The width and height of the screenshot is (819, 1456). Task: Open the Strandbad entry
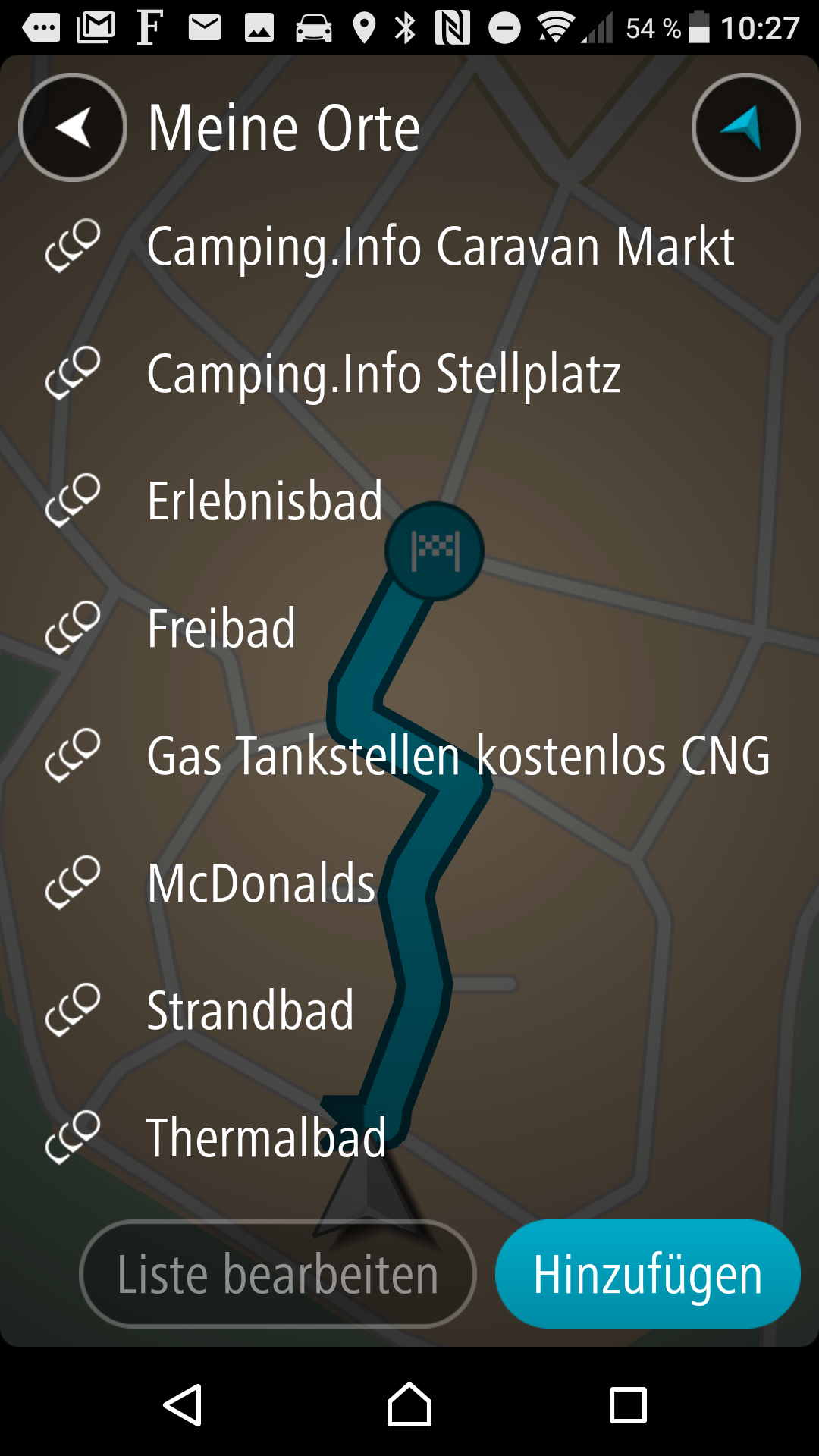(250, 1011)
